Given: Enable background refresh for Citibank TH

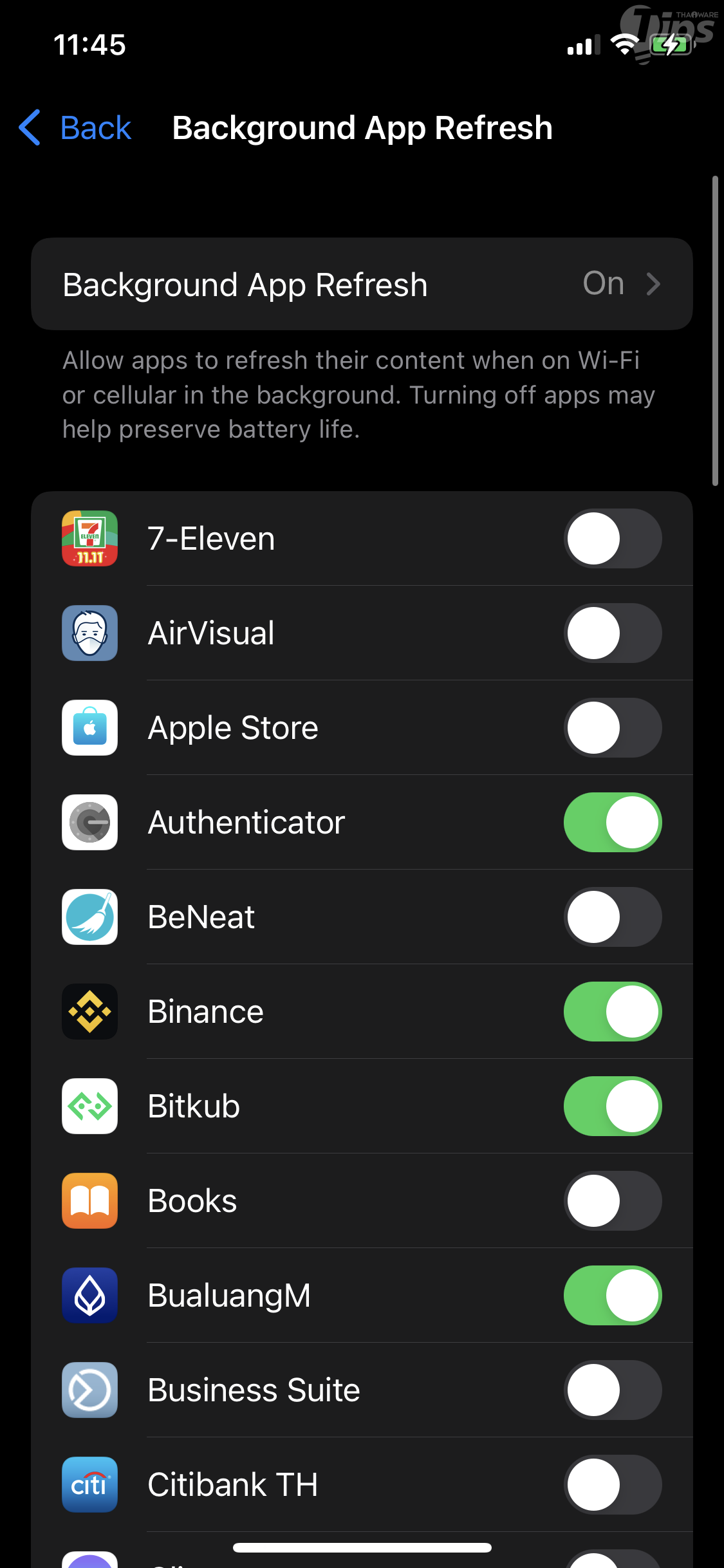Looking at the screenshot, I should click(x=612, y=1484).
